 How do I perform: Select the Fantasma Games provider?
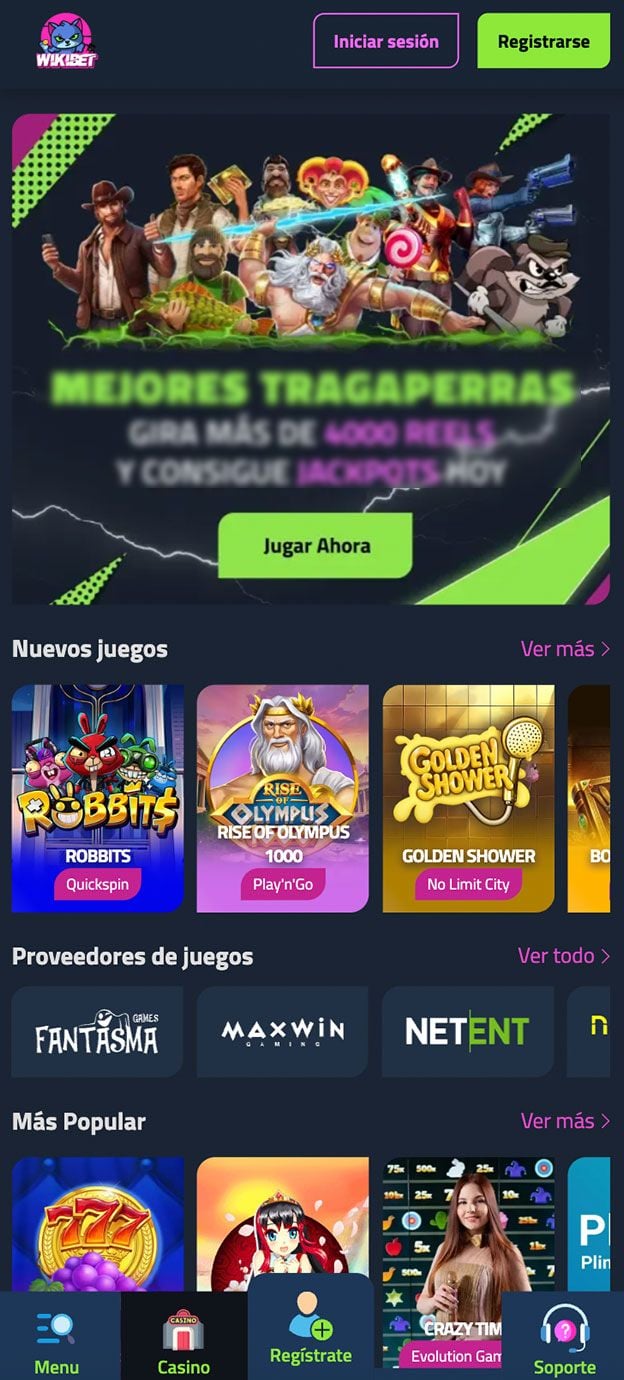tap(97, 1032)
